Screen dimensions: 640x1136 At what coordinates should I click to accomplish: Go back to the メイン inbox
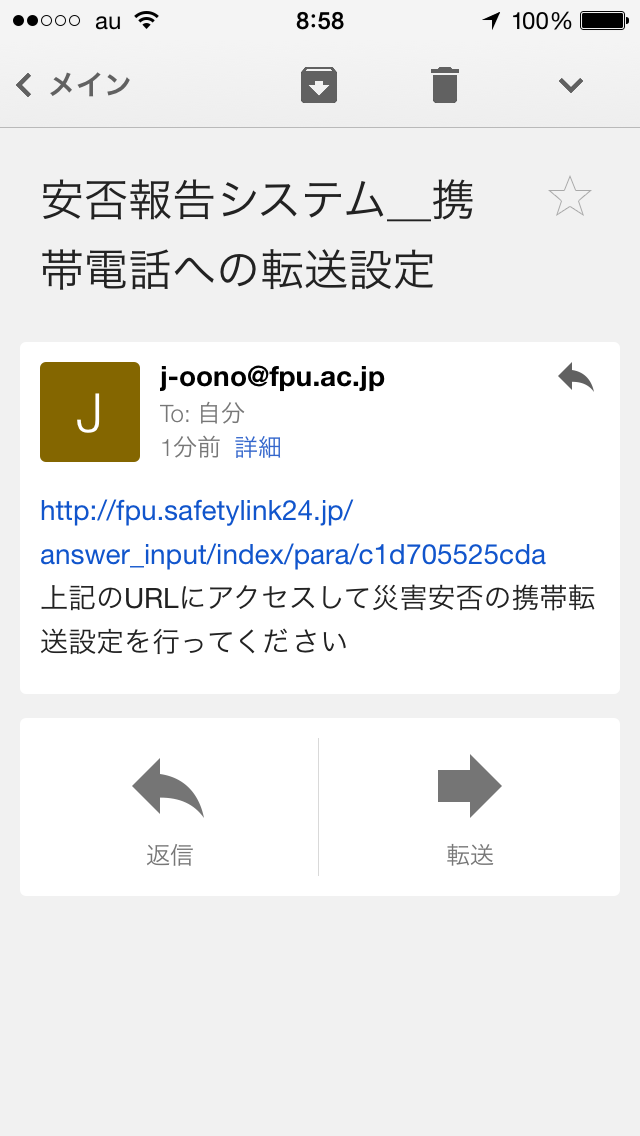(73, 85)
